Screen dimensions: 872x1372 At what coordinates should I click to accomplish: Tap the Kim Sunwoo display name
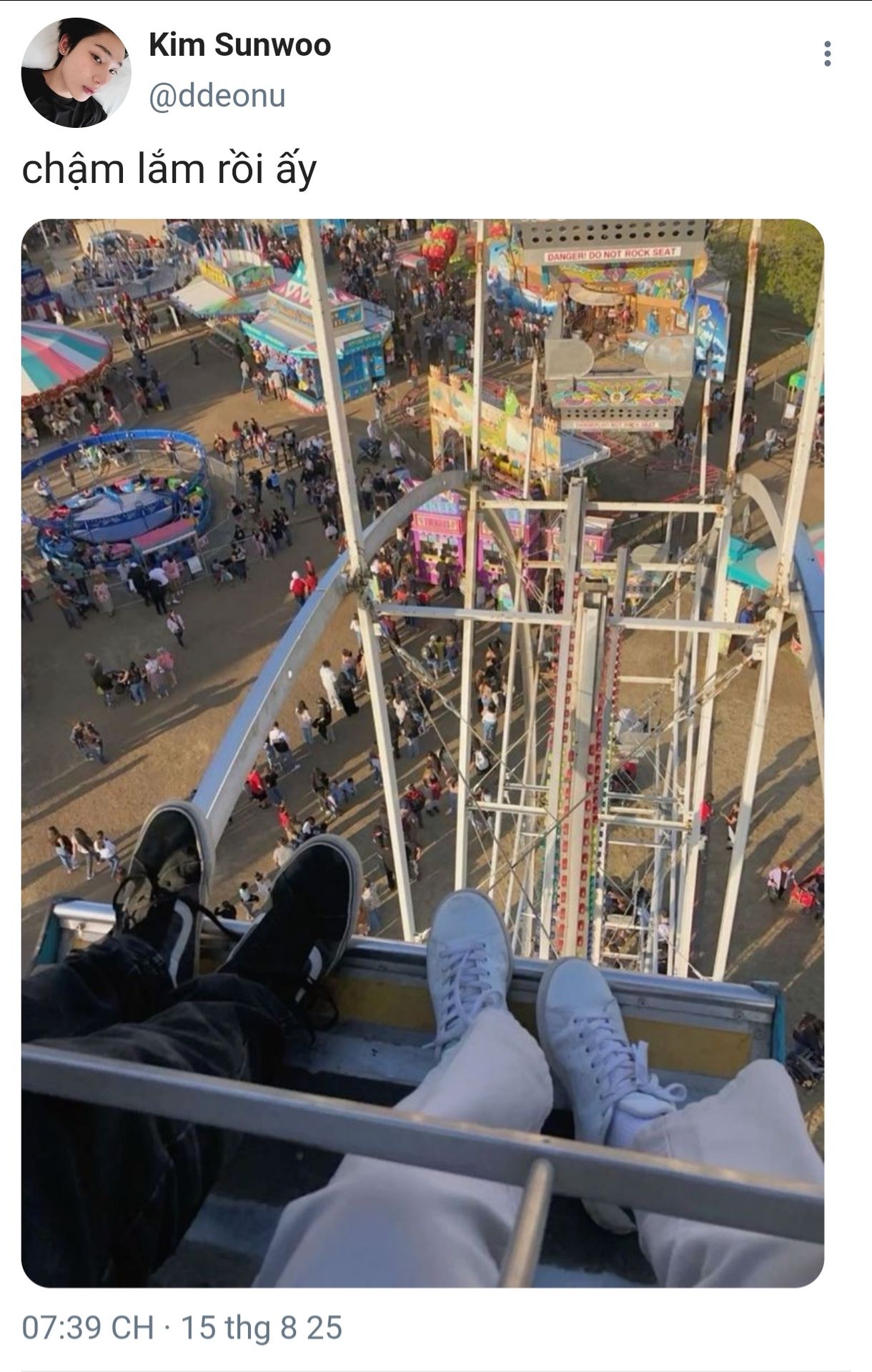click(240, 45)
